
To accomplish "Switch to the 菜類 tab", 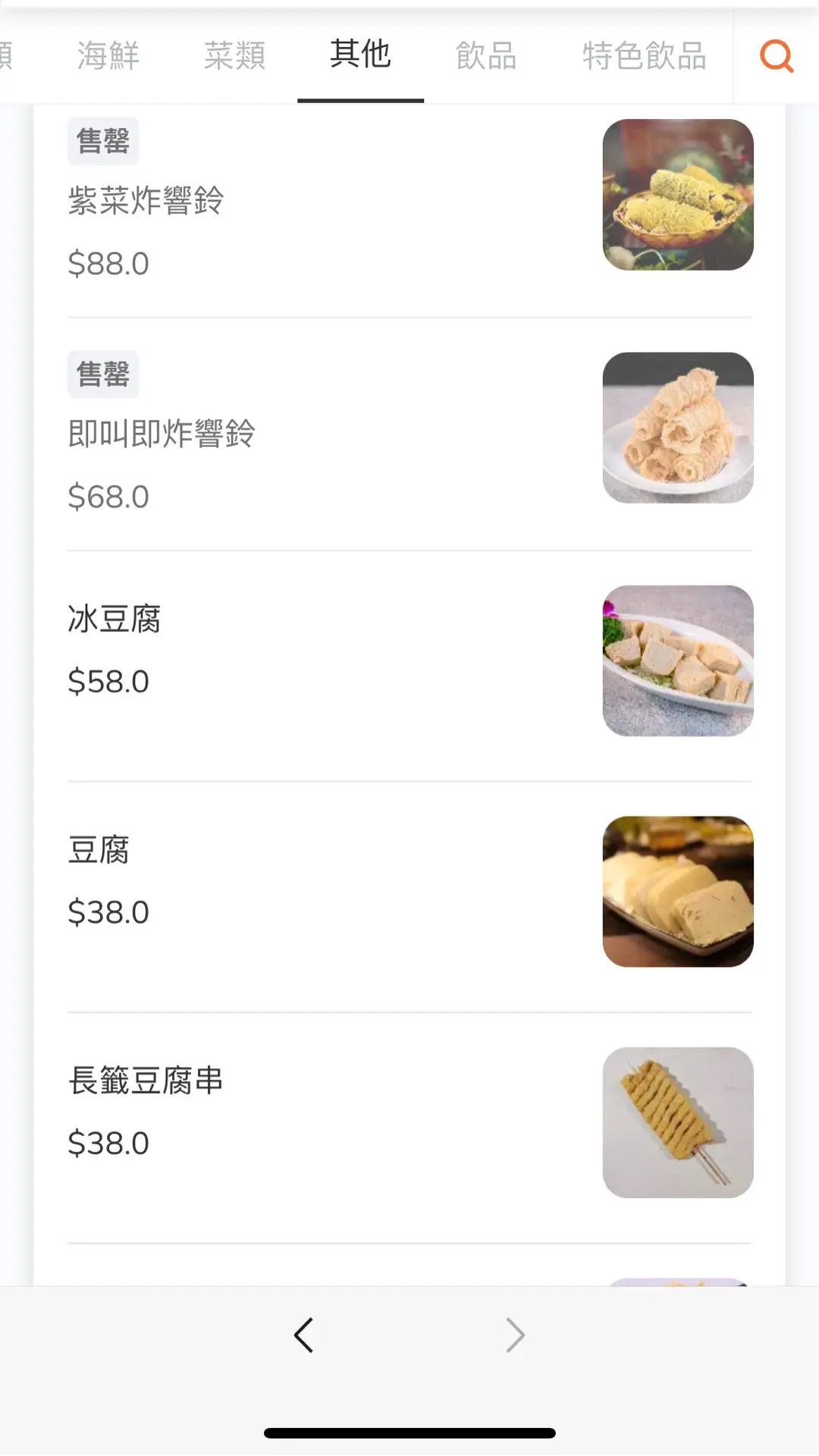I will tap(235, 56).
